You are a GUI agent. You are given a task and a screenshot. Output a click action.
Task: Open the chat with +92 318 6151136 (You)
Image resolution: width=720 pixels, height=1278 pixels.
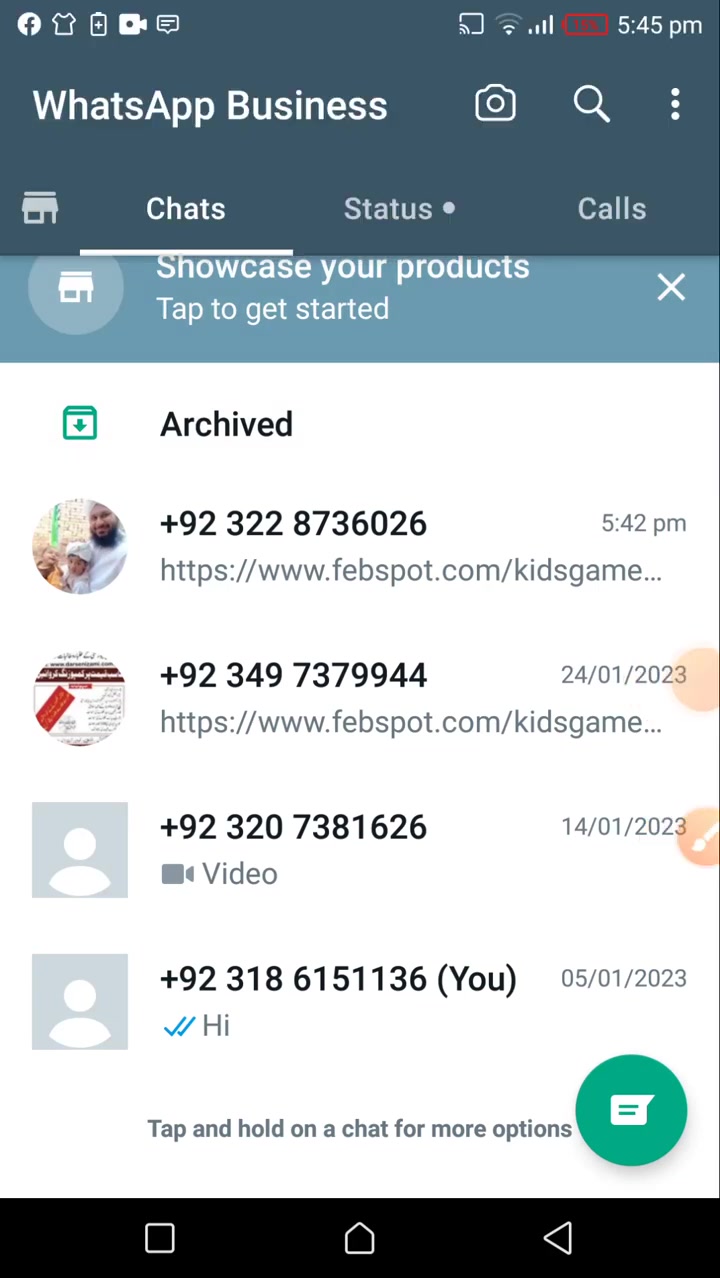tap(360, 1002)
